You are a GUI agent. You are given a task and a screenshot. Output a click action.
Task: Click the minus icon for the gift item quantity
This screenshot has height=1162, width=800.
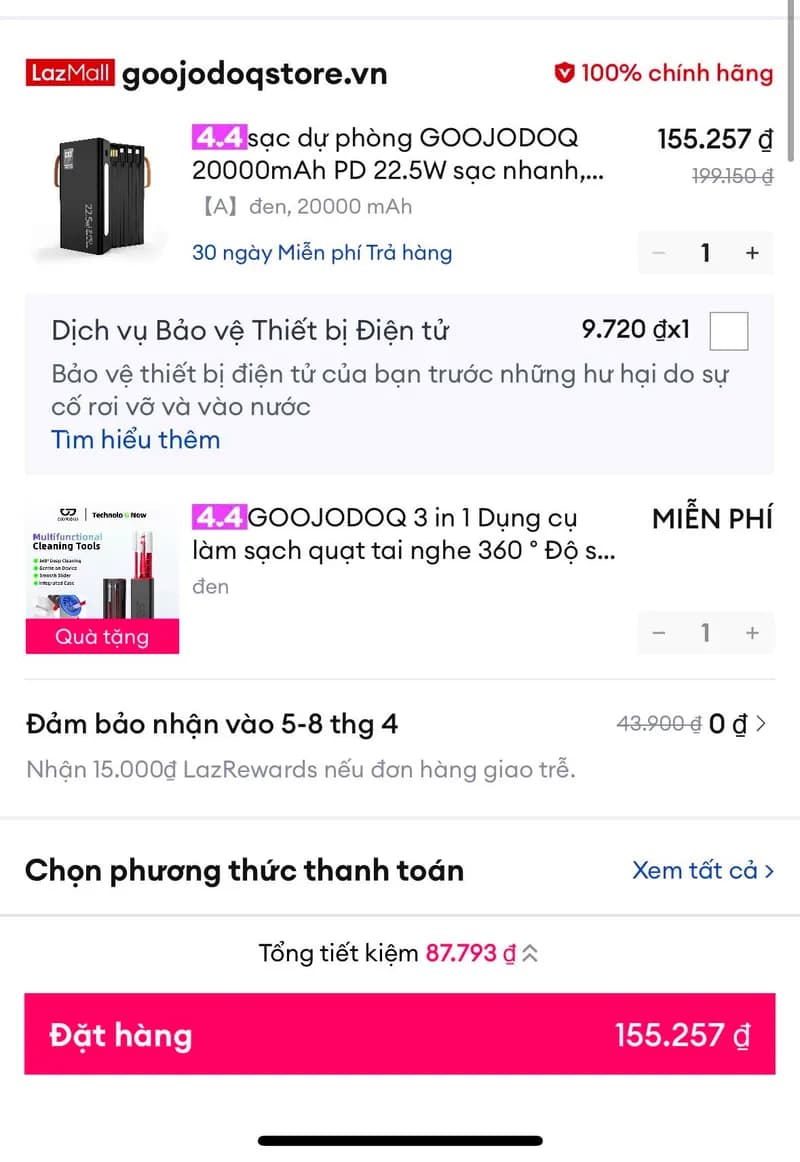[658, 633]
